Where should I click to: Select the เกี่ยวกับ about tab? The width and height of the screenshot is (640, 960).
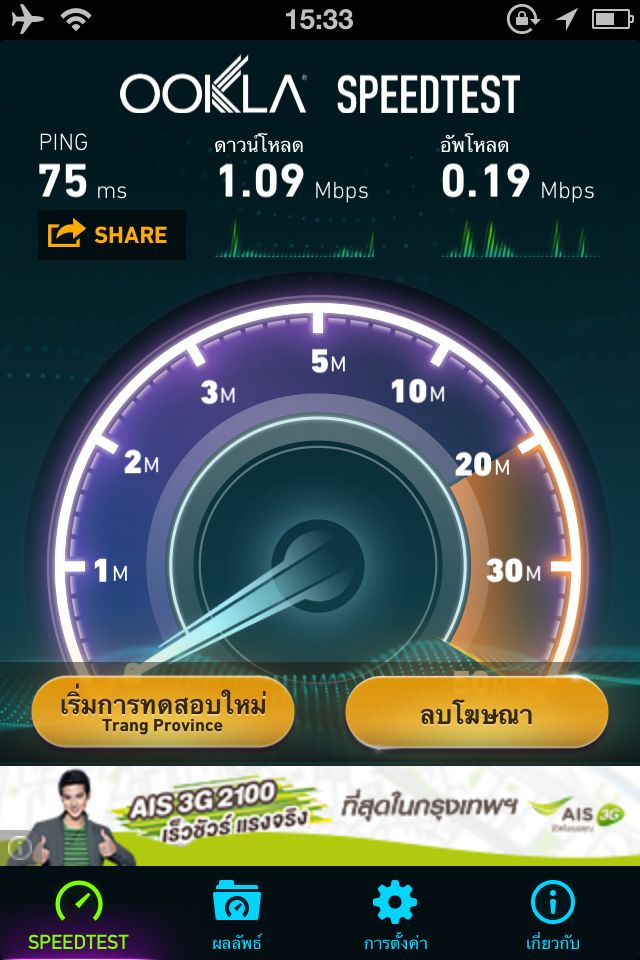coord(552,915)
